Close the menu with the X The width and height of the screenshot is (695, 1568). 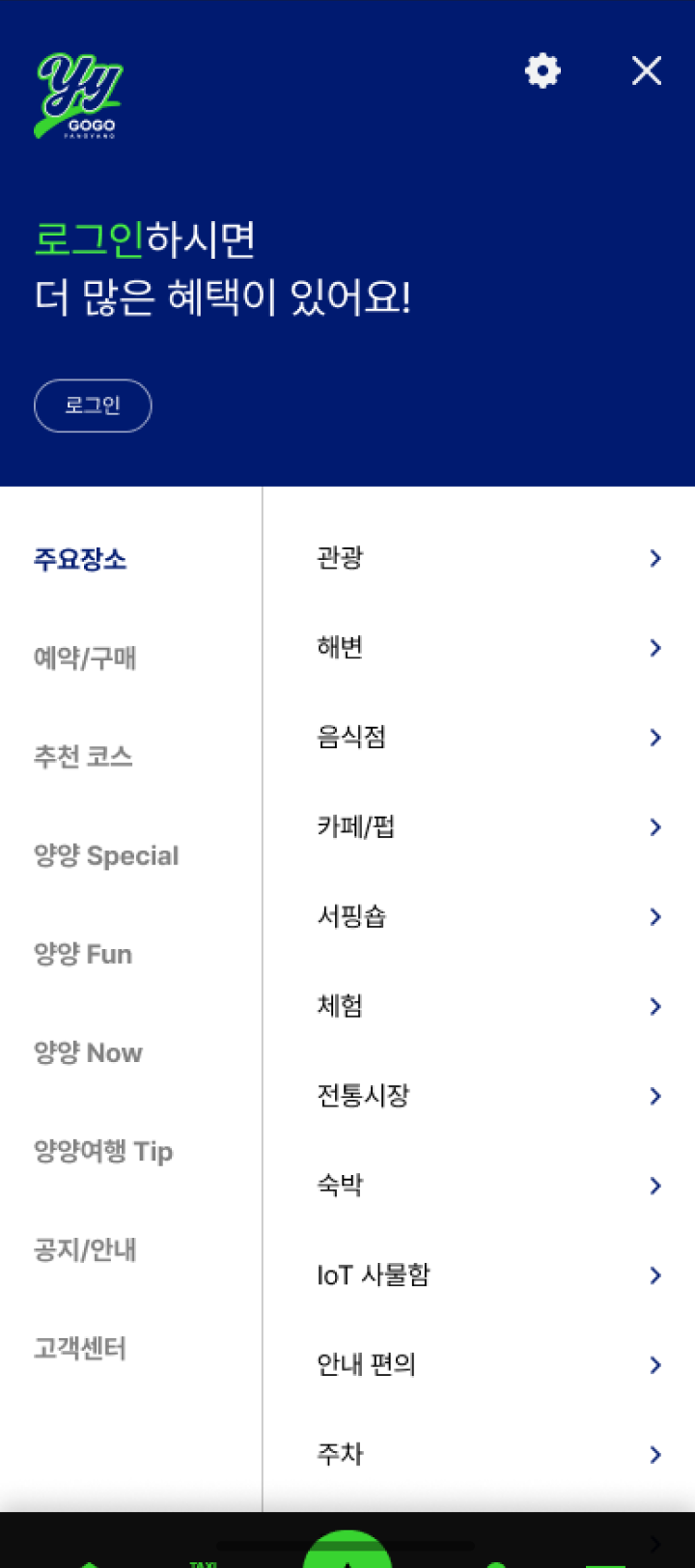pyautogui.click(x=647, y=70)
